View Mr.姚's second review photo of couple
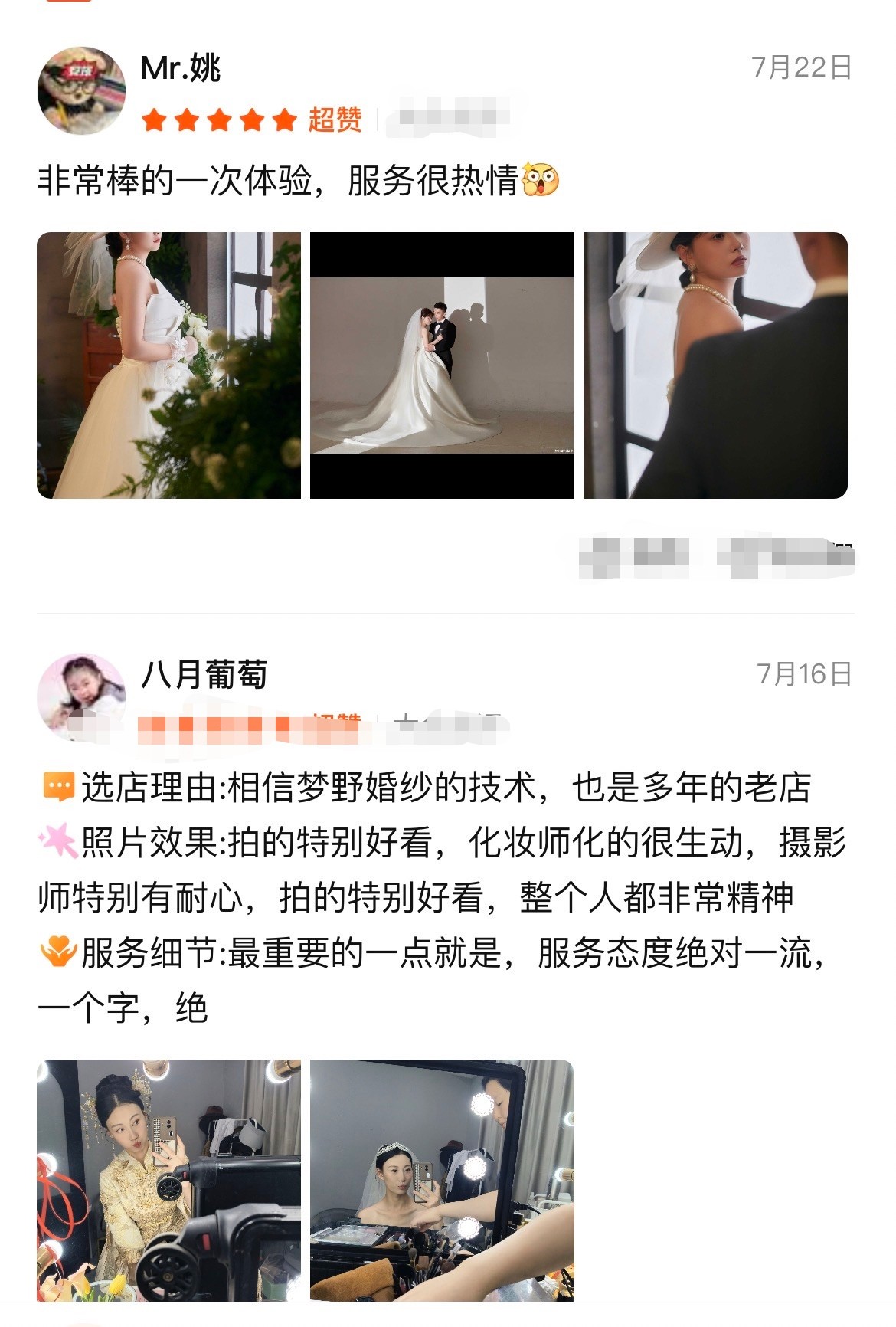Viewport: 896px width, 1327px height. [x=442, y=365]
